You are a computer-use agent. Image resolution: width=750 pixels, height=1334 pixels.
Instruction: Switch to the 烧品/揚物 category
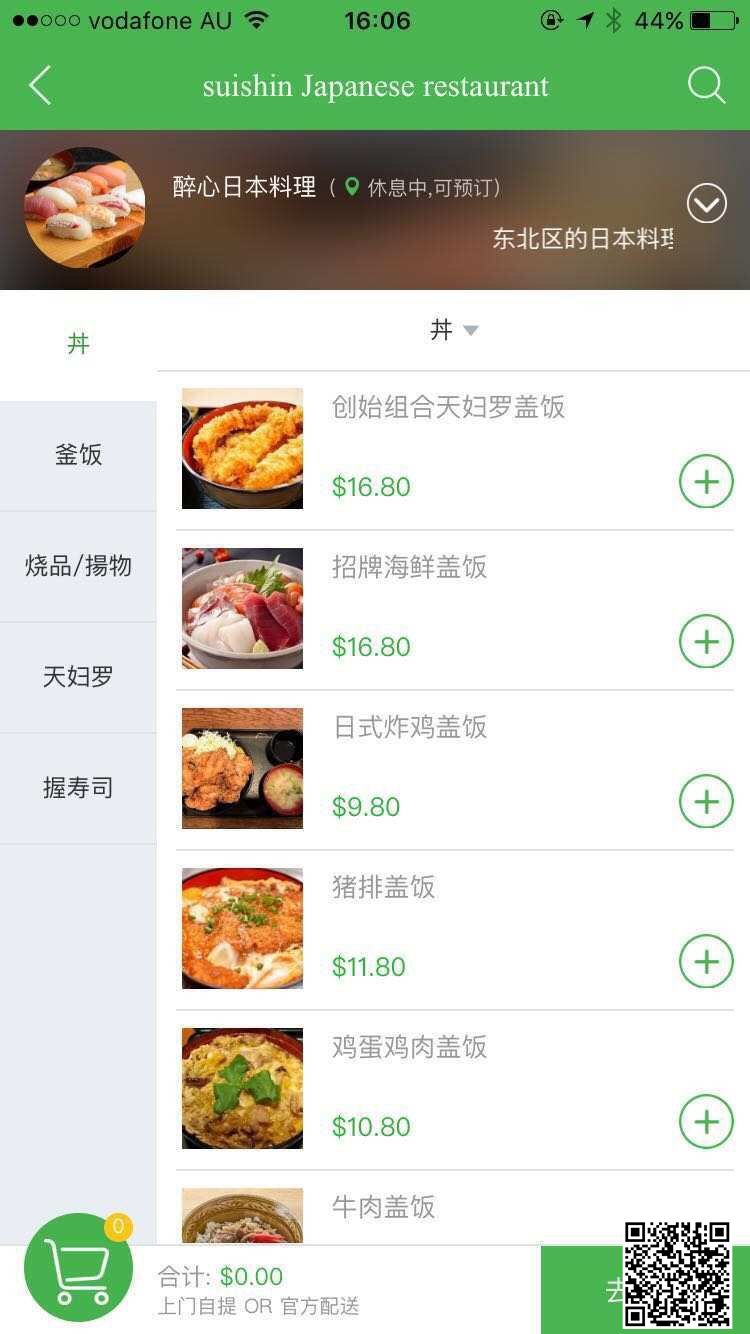pos(78,566)
